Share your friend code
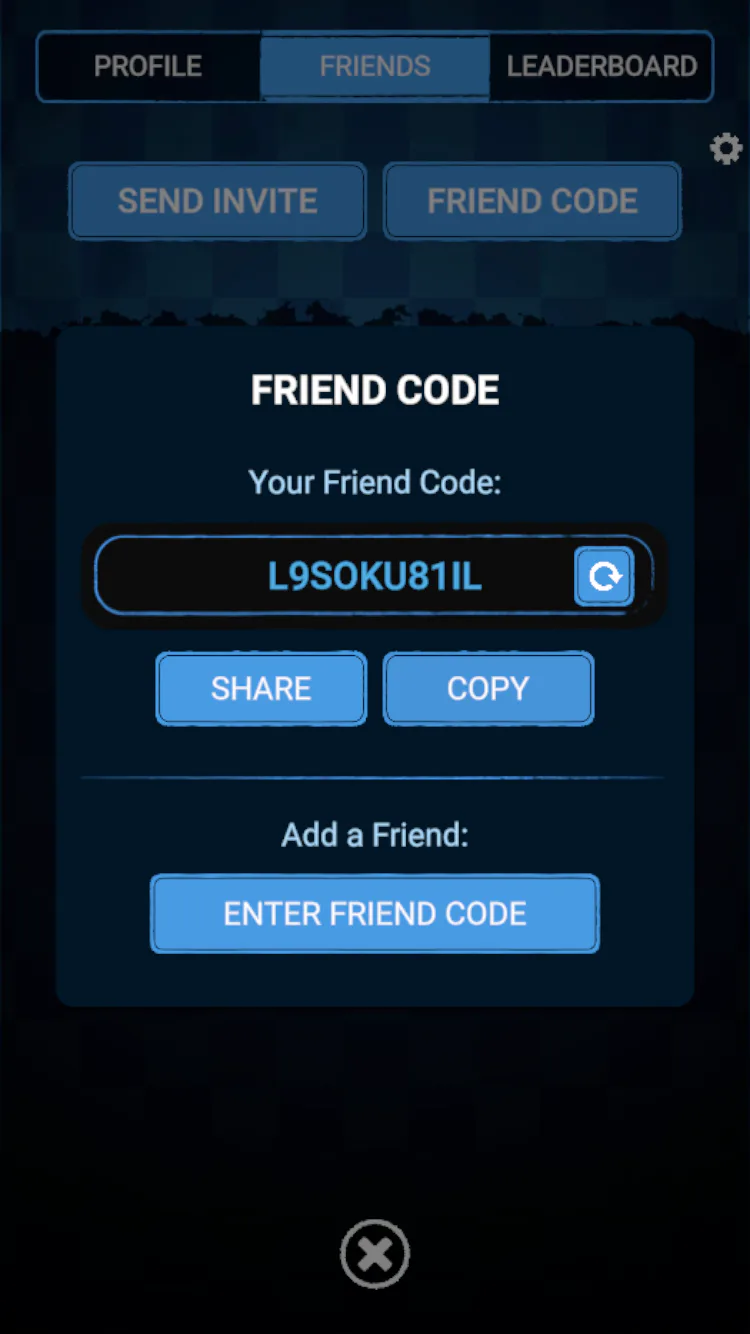The image size is (750, 1334). [261, 688]
